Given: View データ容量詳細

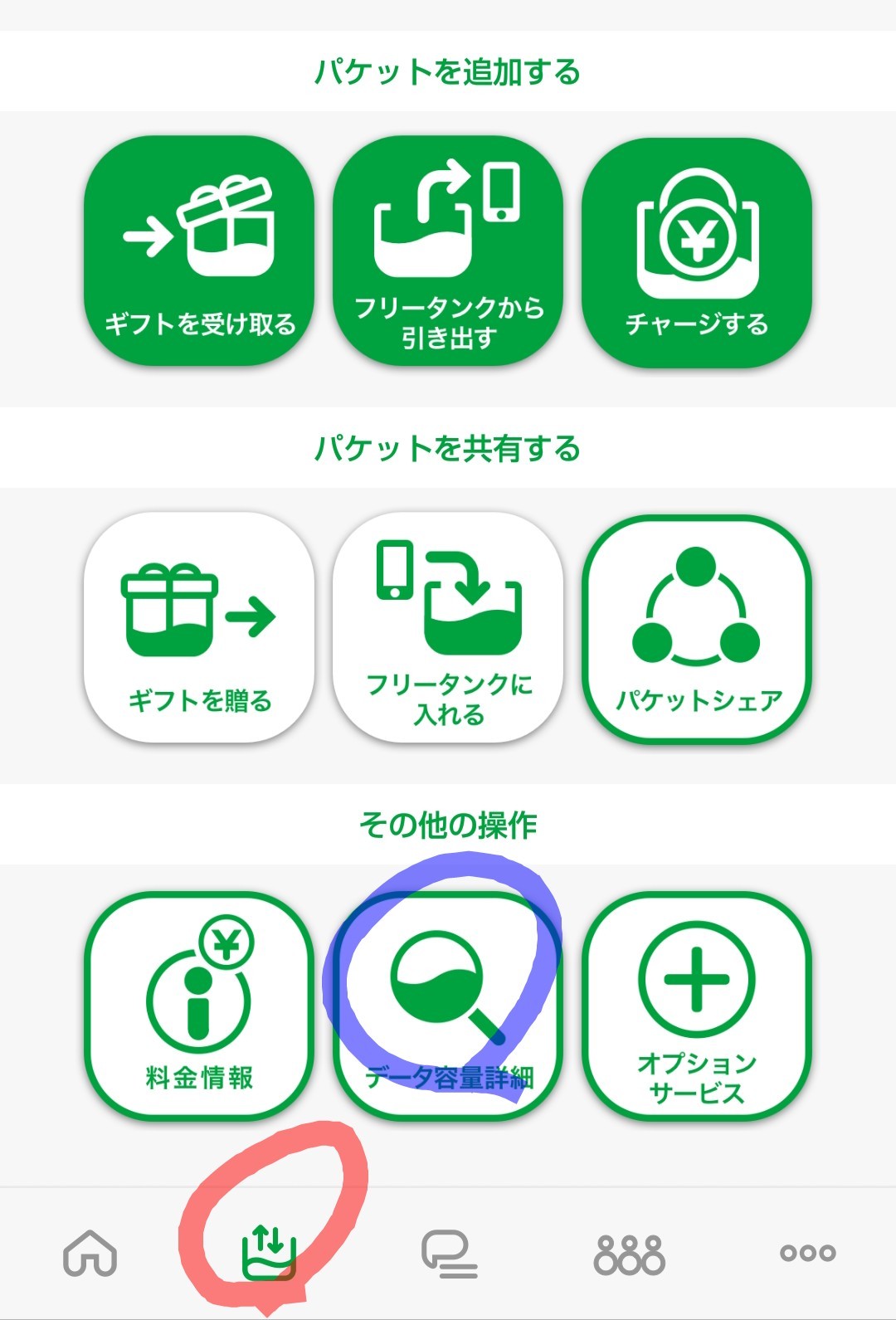Looking at the screenshot, I should [x=448, y=1006].
